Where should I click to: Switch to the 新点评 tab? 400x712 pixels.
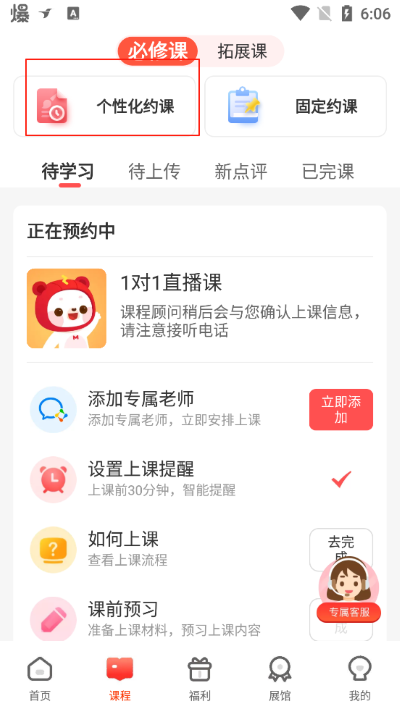pyautogui.click(x=241, y=172)
